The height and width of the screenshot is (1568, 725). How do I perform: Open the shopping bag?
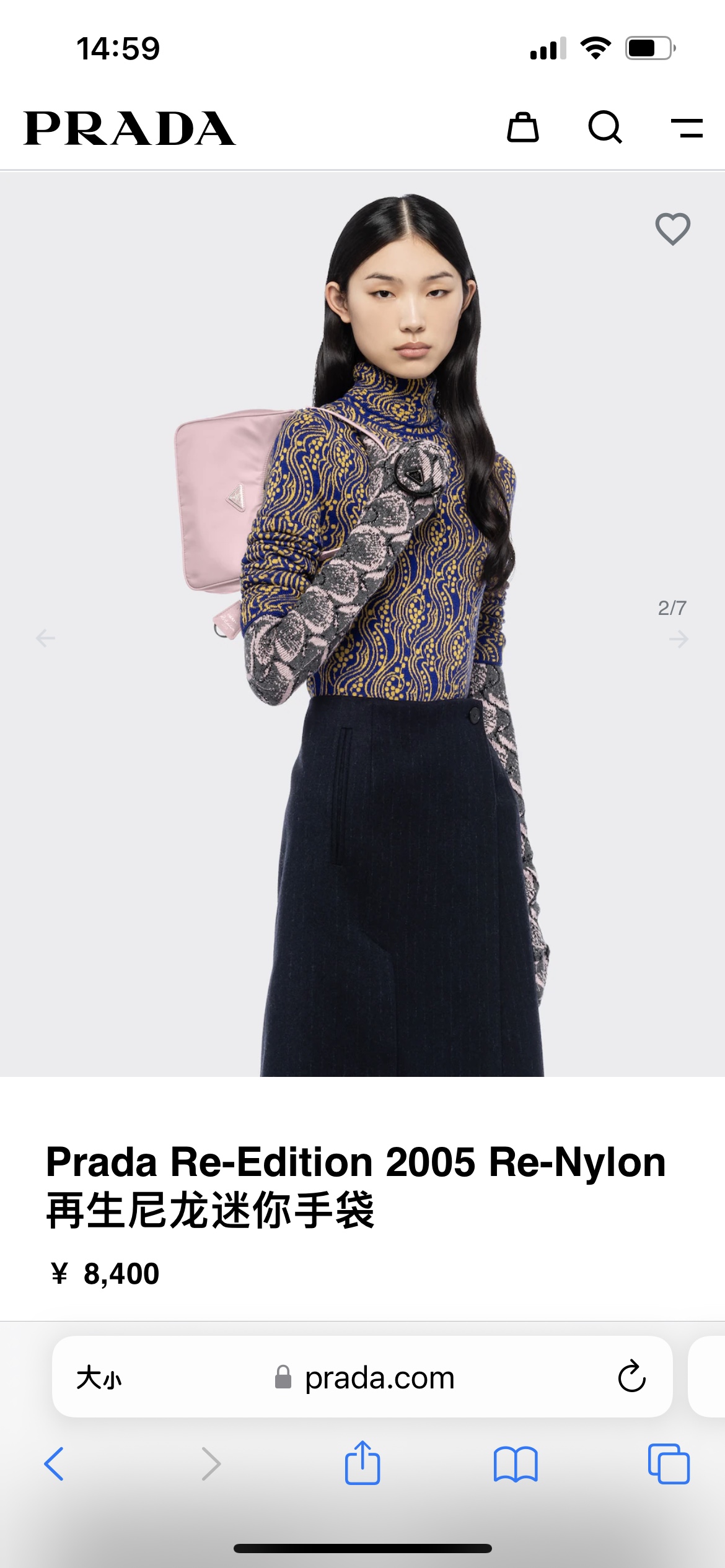[523, 128]
